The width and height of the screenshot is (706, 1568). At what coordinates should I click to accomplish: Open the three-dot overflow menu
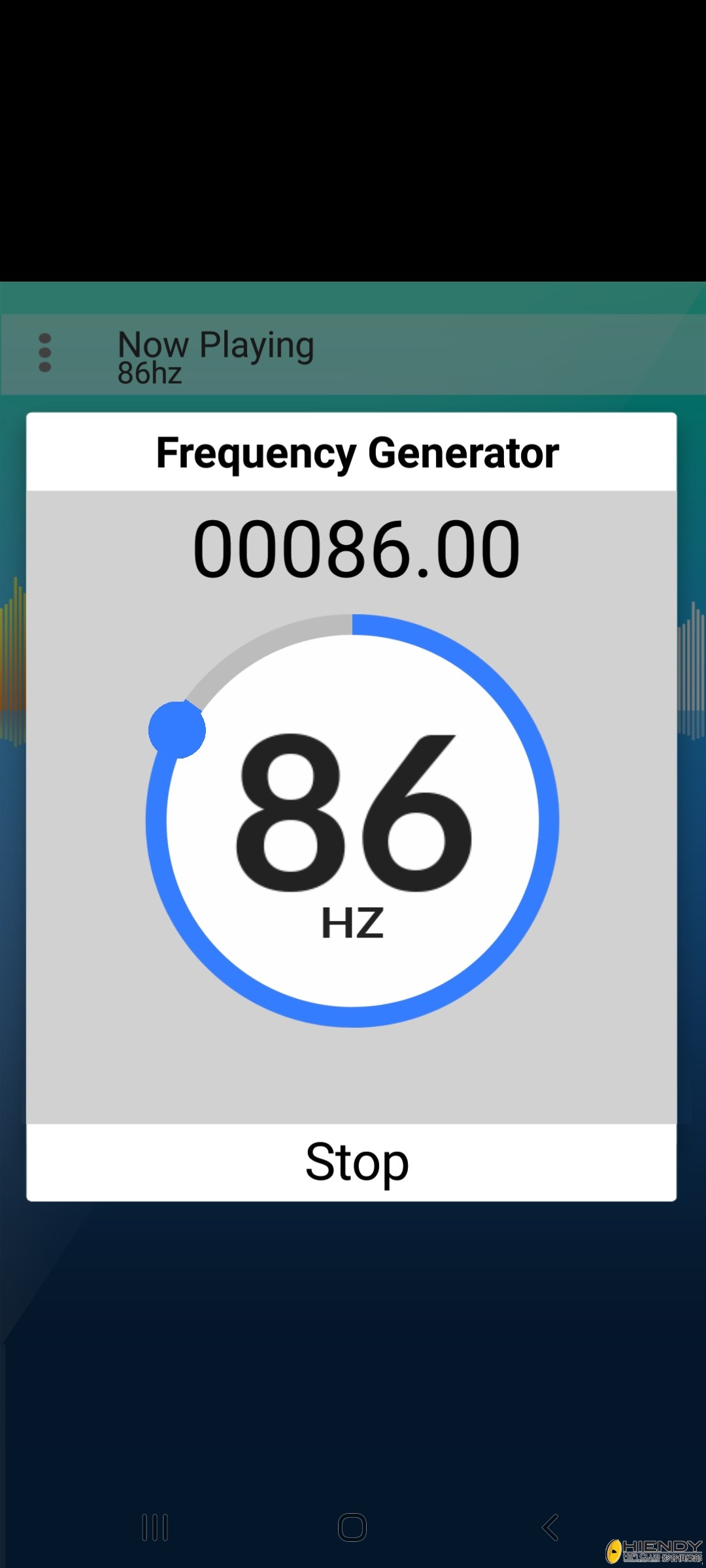tap(44, 351)
